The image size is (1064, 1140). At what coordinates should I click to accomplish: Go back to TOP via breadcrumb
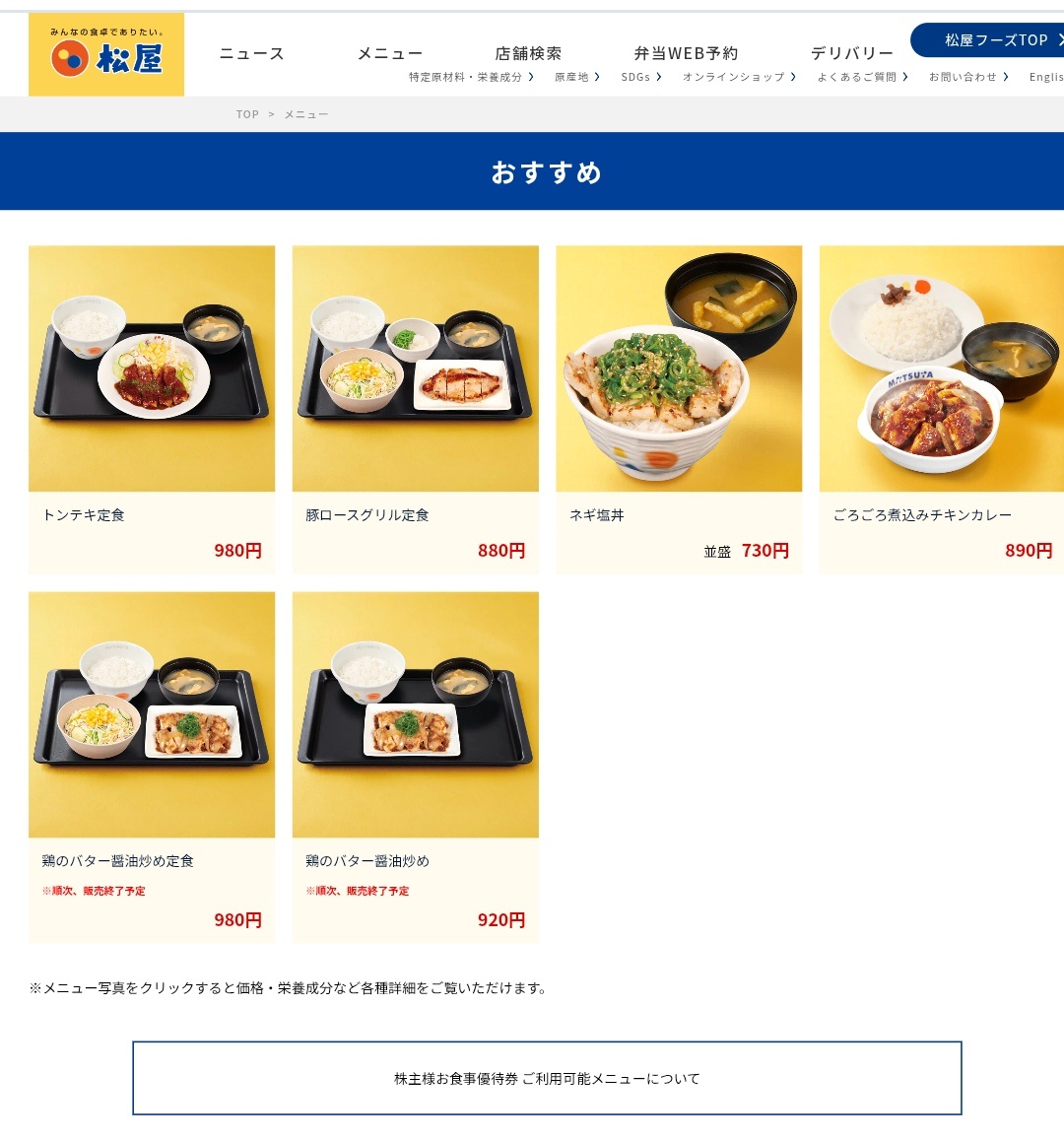[x=247, y=114]
